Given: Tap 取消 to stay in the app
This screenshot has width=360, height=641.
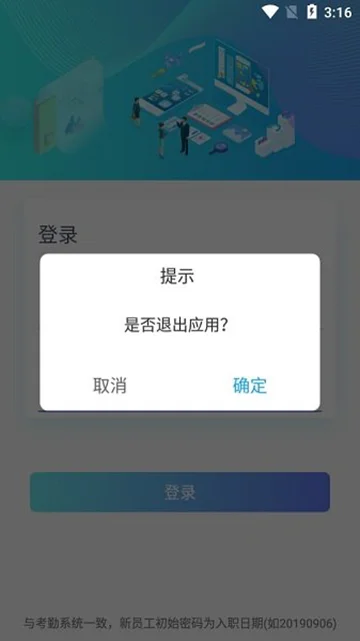Looking at the screenshot, I should 110,385.
